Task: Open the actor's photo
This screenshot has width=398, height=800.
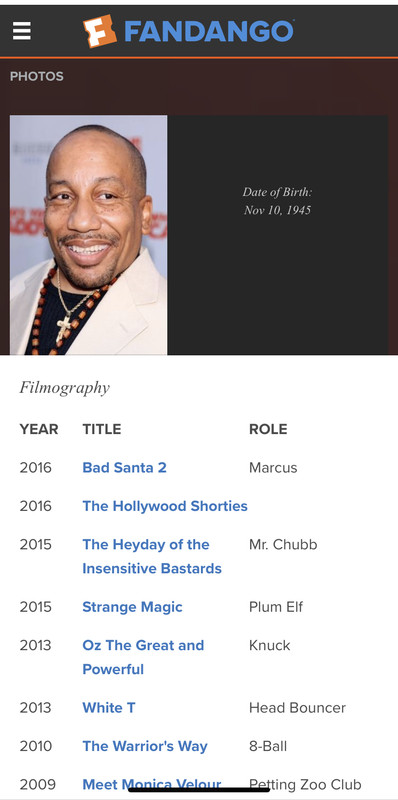Action: 88,235
